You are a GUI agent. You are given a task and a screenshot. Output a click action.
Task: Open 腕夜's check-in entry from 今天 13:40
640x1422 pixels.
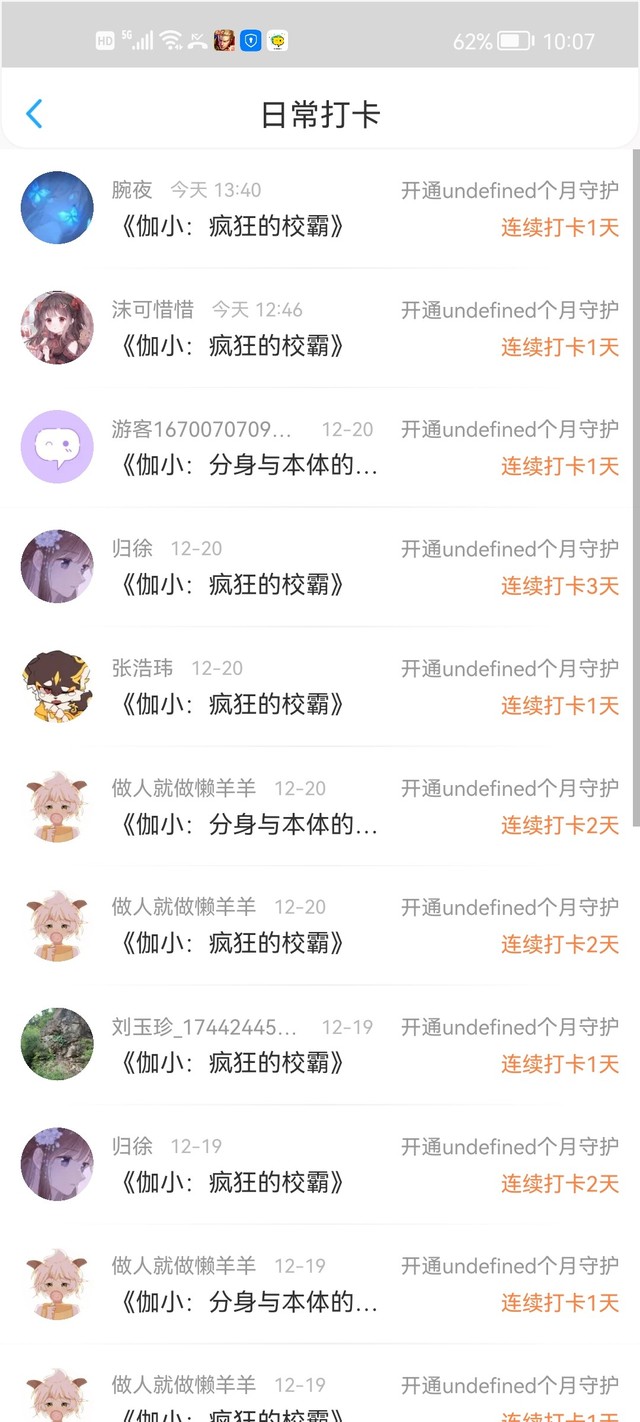pos(320,209)
